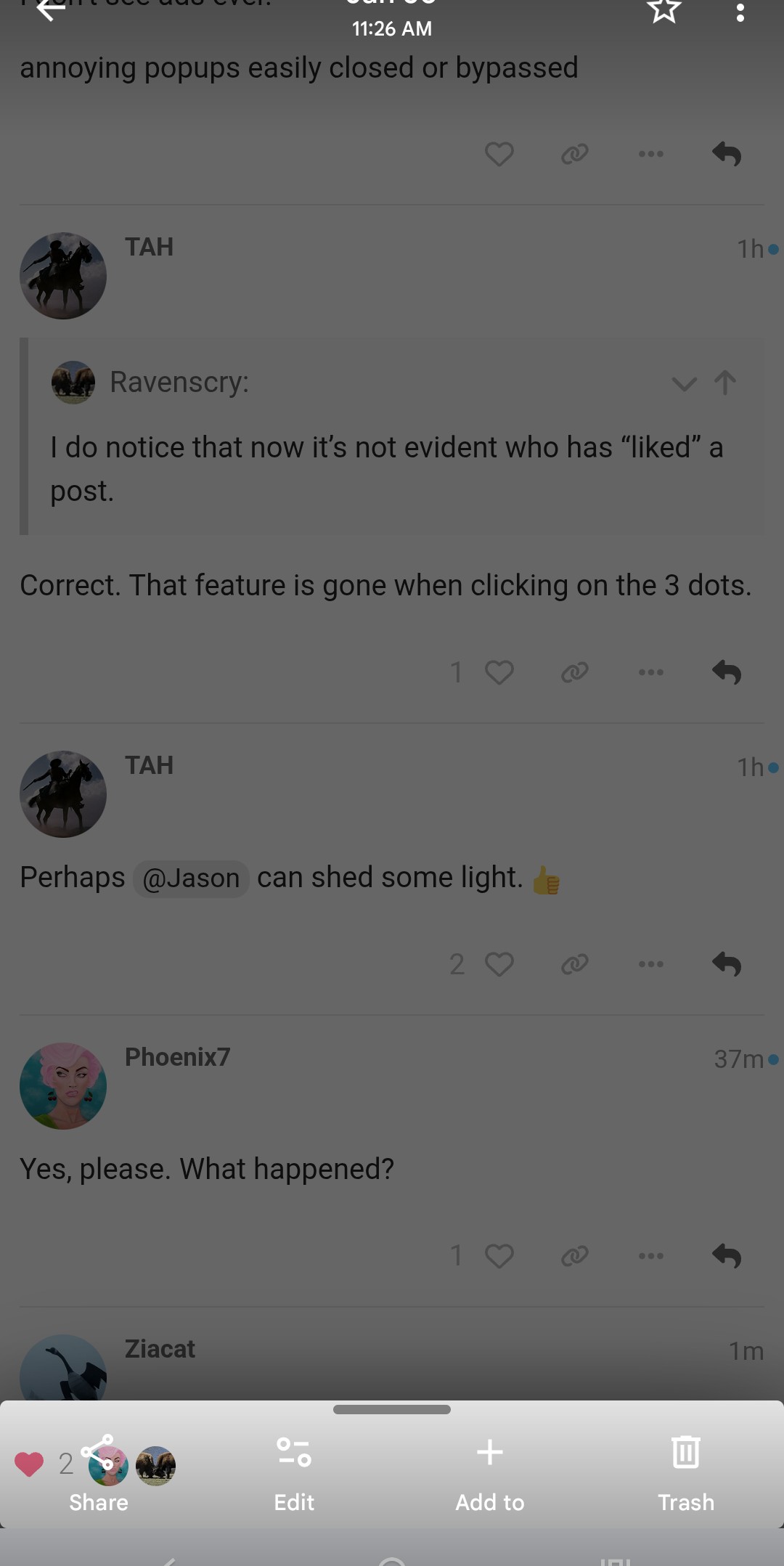Go back using the top arrow

tap(51, 10)
